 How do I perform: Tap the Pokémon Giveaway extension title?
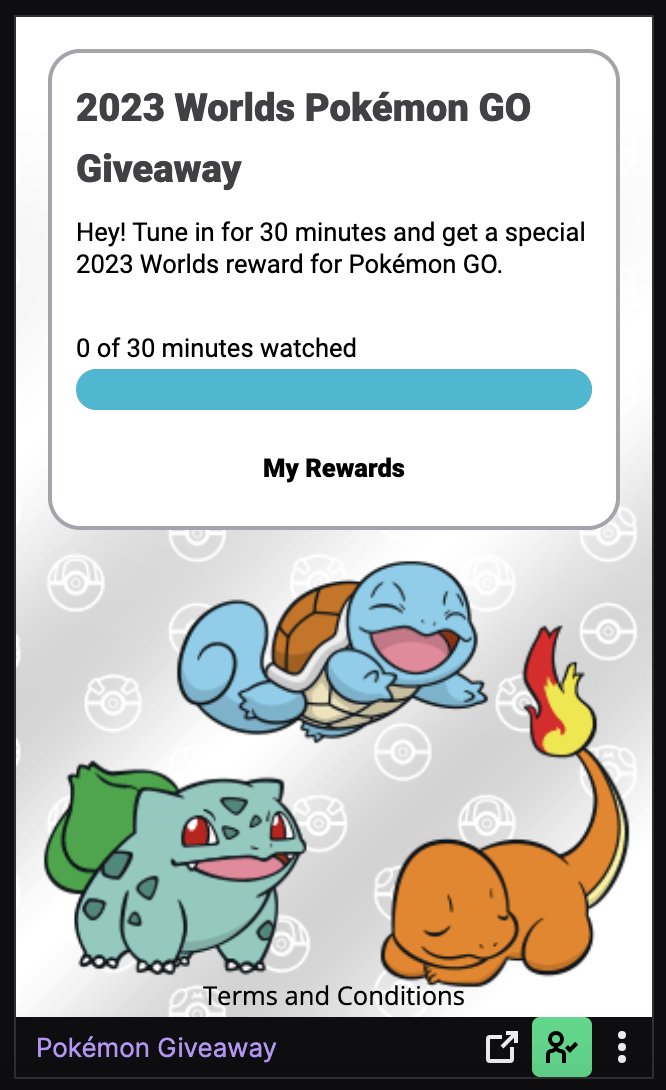pos(156,1048)
